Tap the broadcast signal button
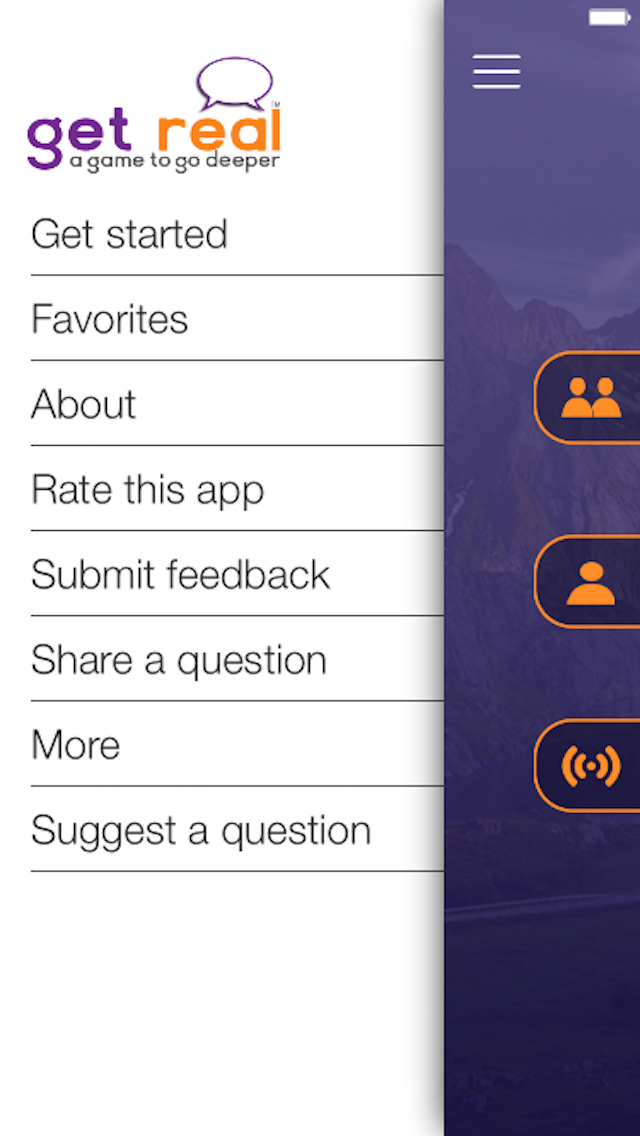The image size is (640, 1136). coord(591,766)
